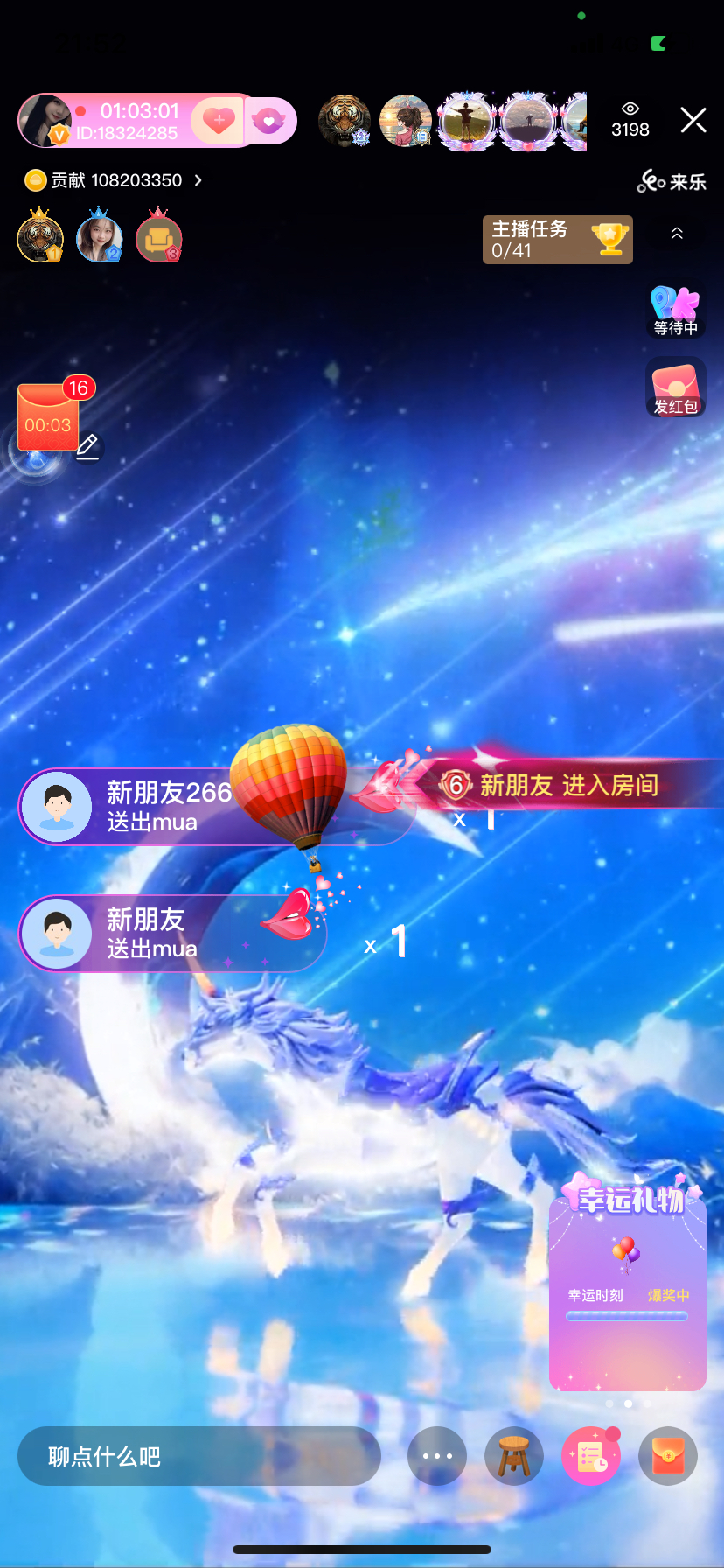The height and width of the screenshot is (1568, 724).
Task: View contribution ranking 108203350
Action: coord(114,180)
